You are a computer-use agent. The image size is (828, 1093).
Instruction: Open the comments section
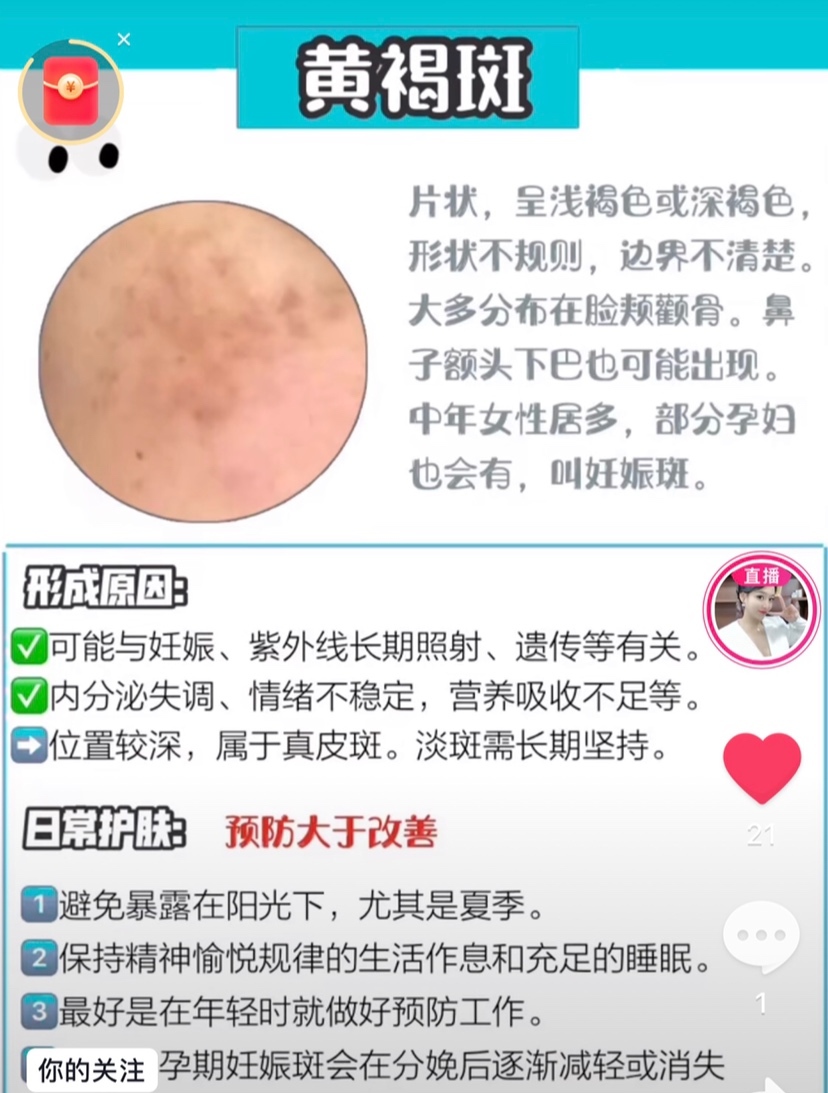761,938
